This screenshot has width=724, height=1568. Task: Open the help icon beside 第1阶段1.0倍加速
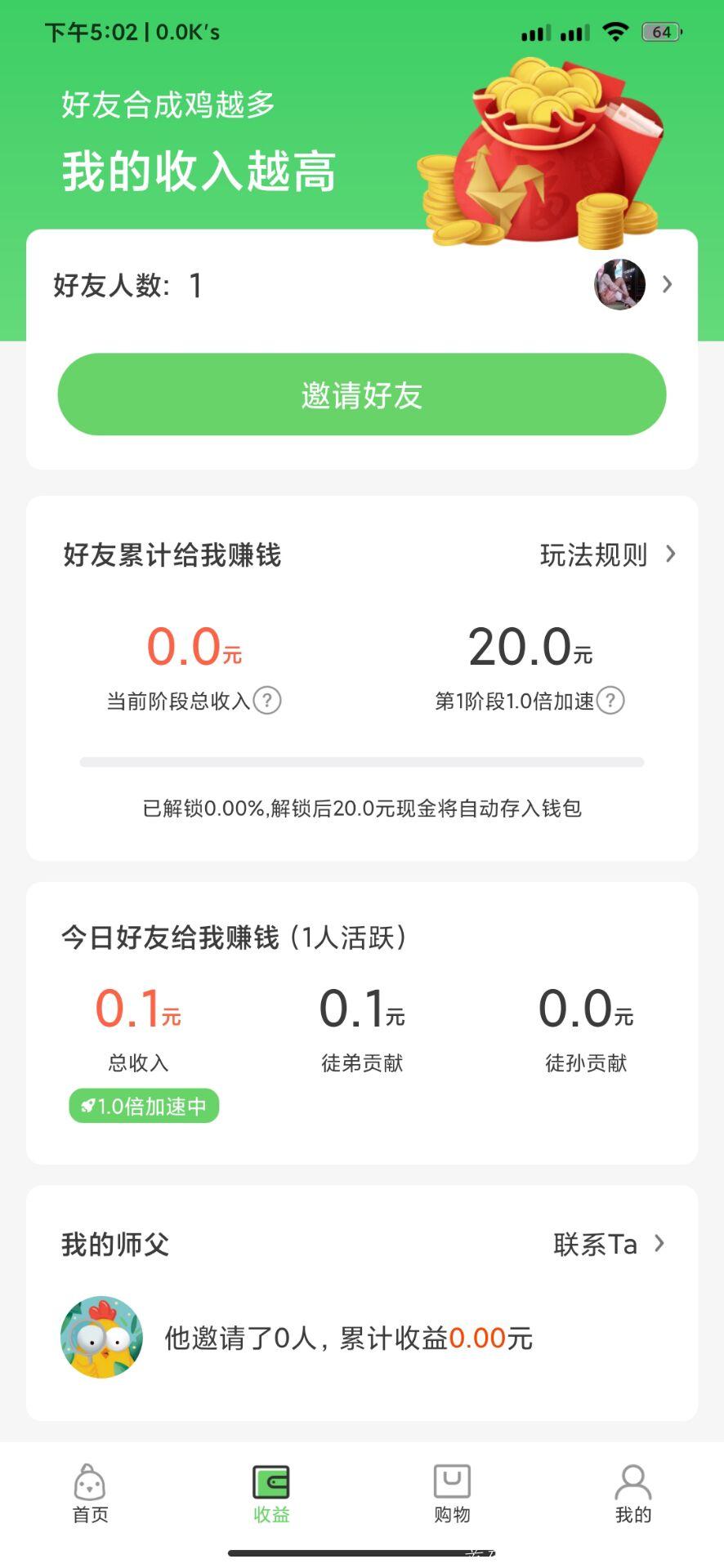point(610,700)
